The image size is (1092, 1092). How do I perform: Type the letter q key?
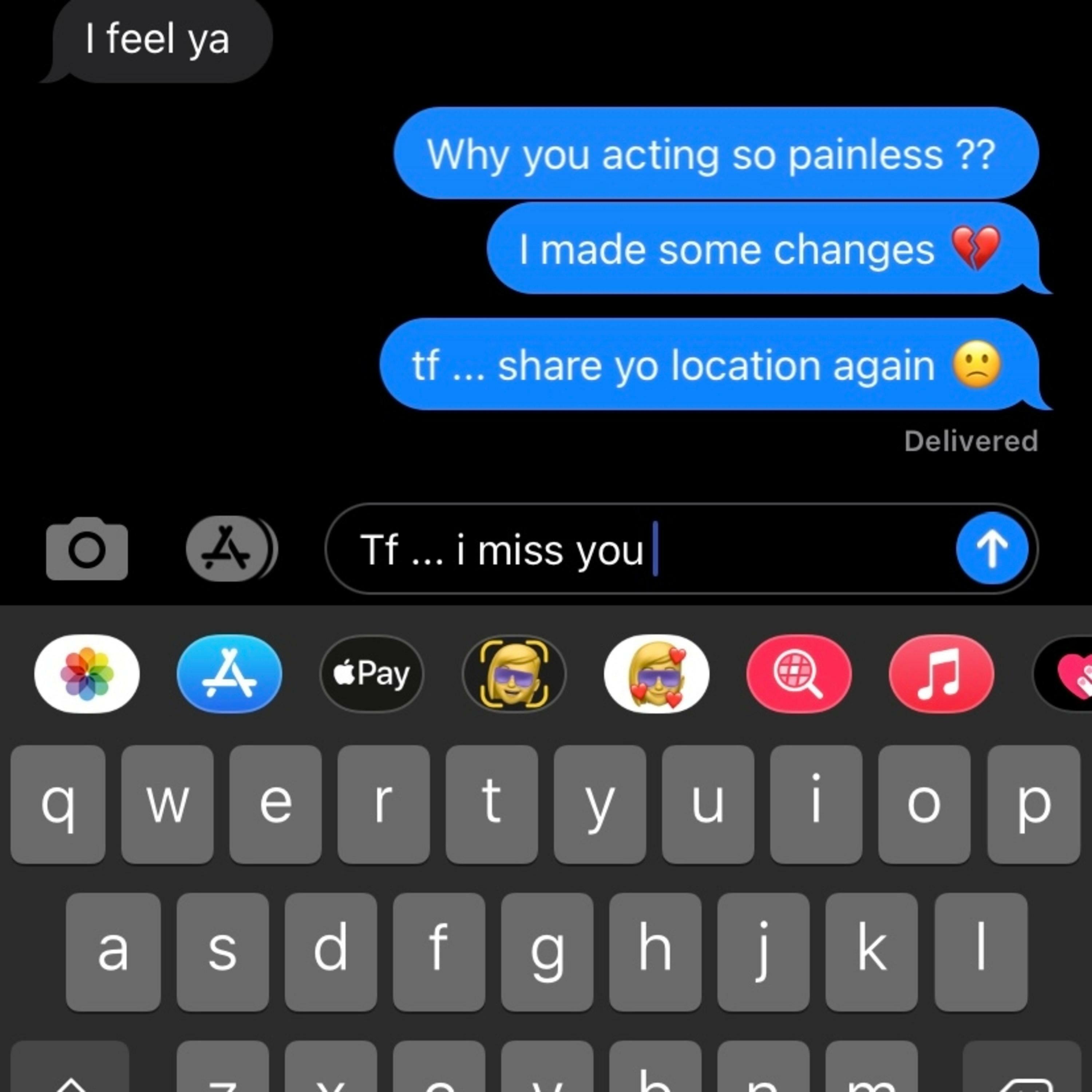(x=58, y=804)
